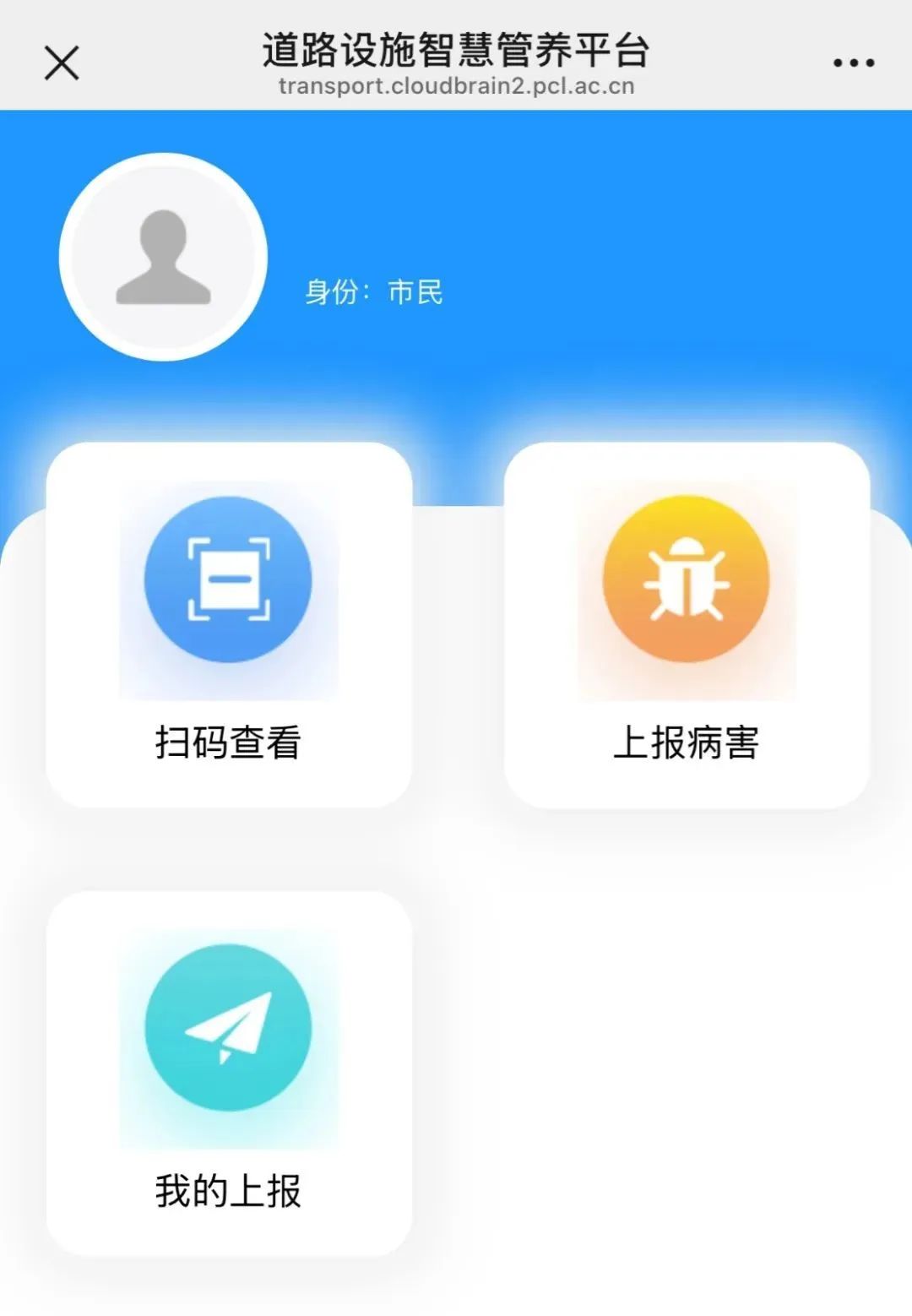Open 扫码查看 scan card
Screen dimensions: 912x1316
(229, 625)
